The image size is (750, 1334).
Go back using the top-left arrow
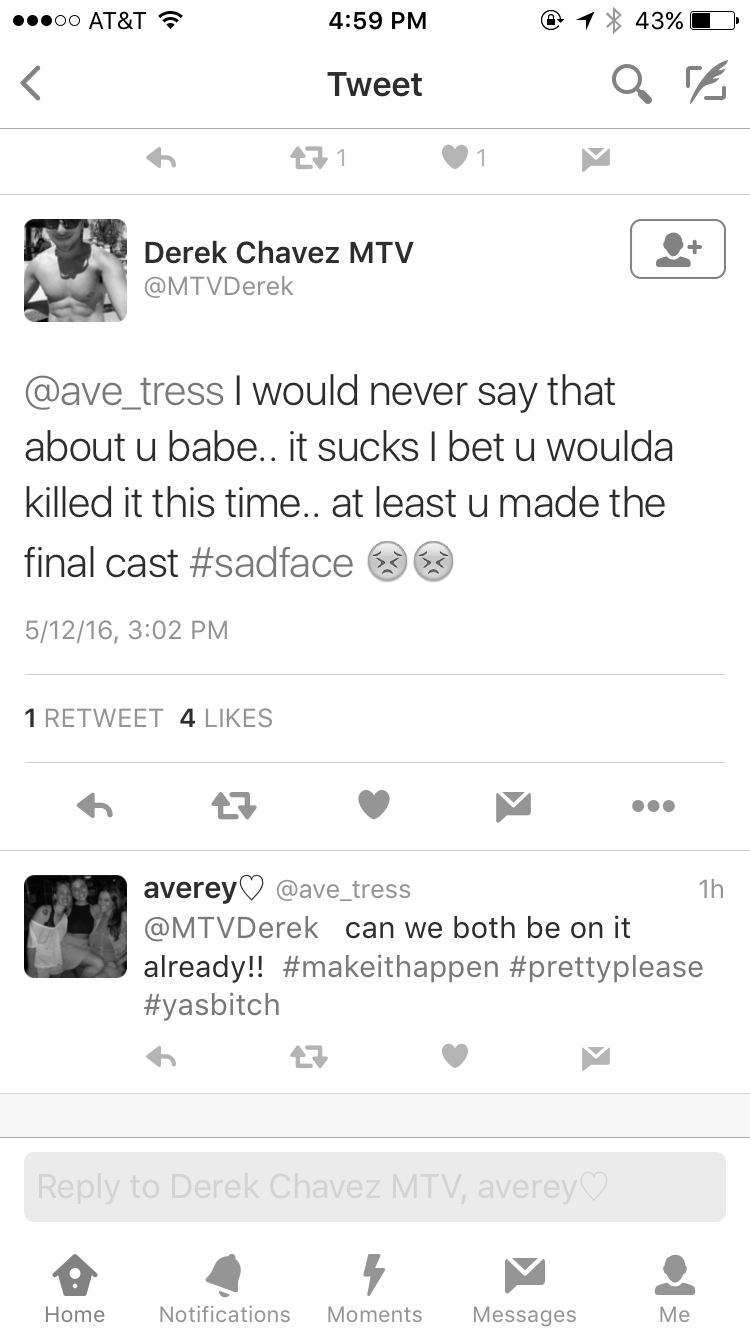click(31, 84)
